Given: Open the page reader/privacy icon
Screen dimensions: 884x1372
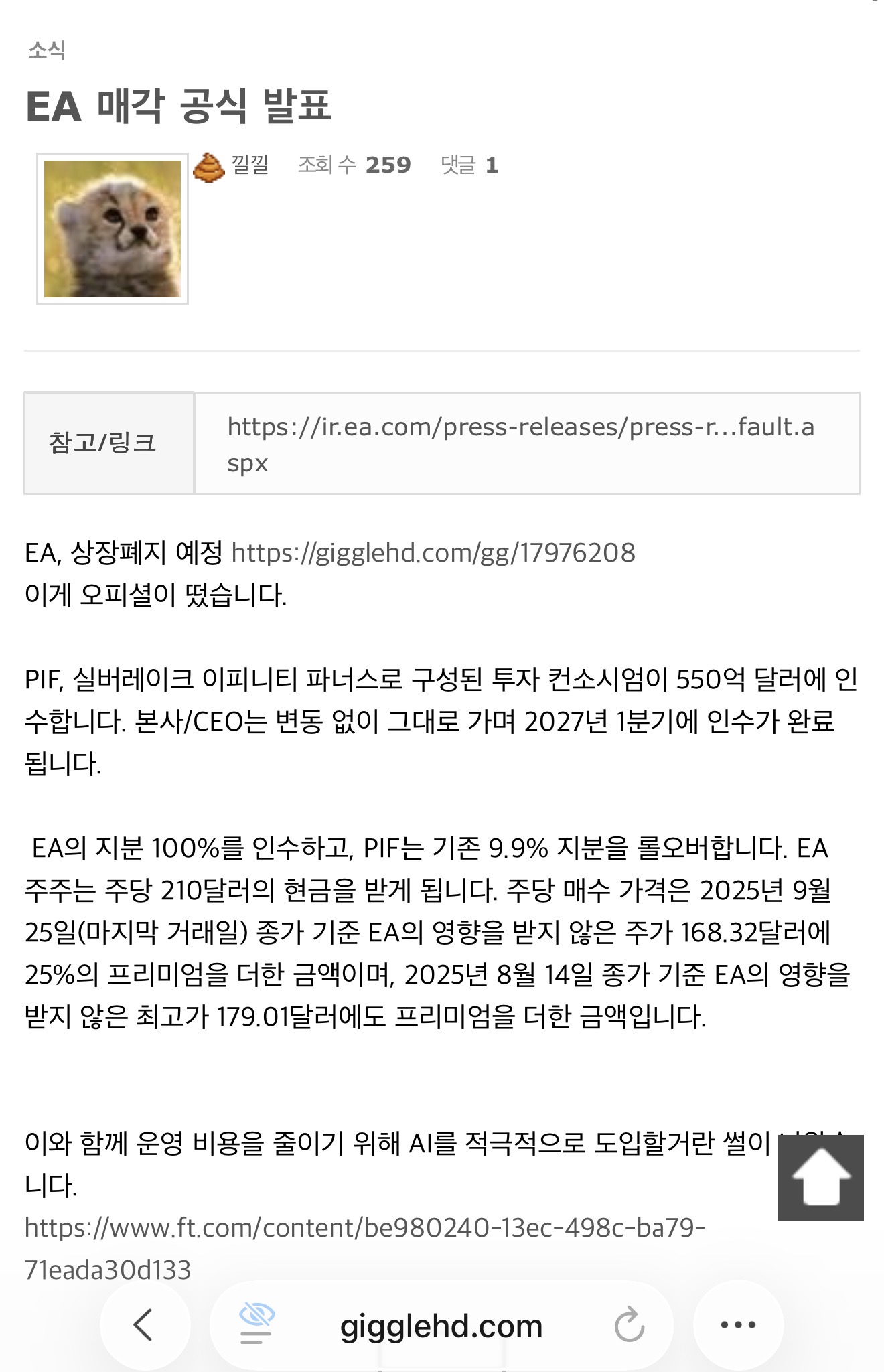Looking at the screenshot, I should tap(256, 1324).
